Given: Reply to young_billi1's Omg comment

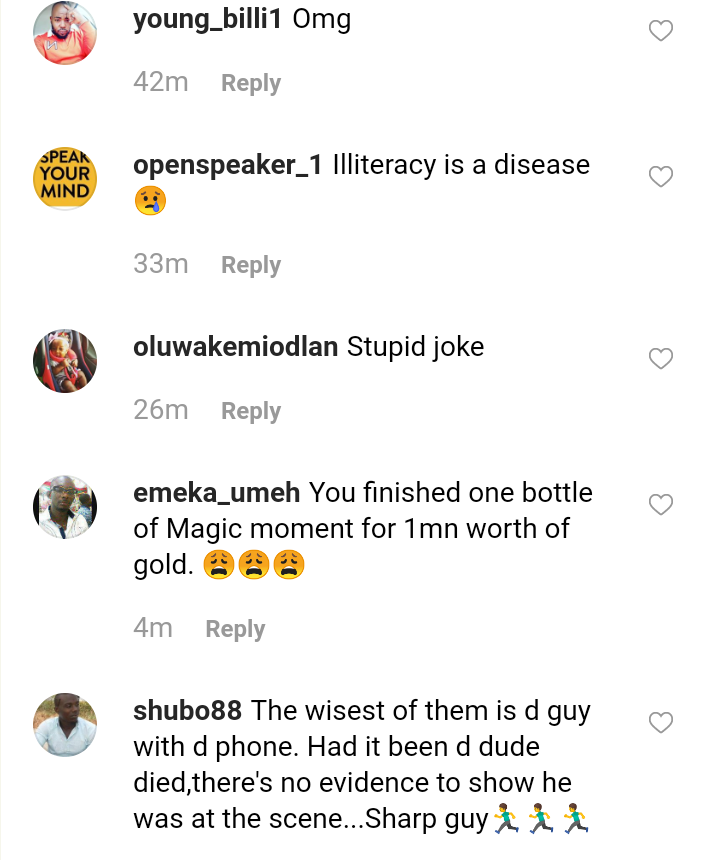Looking at the screenshot, I should click(251, 83).
